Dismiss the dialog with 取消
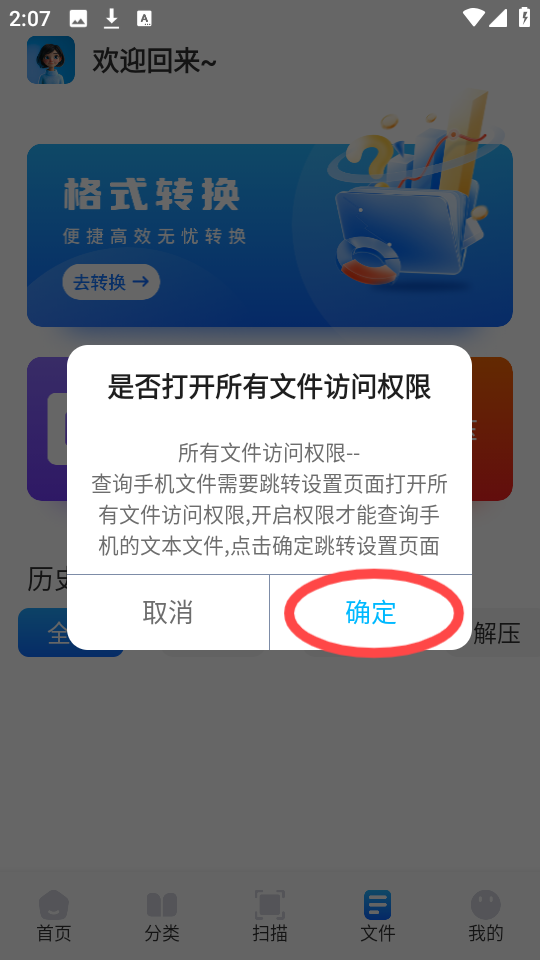The width and height of the screenshot is (540, 960). [168, 612]
